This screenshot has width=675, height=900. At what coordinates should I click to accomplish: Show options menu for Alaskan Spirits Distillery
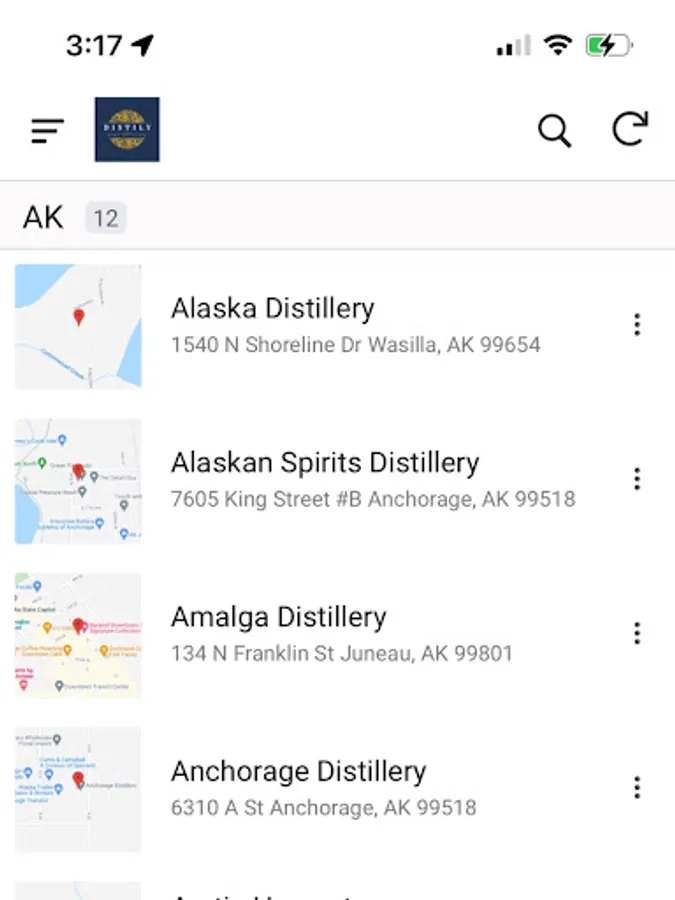tap(637, 479)
